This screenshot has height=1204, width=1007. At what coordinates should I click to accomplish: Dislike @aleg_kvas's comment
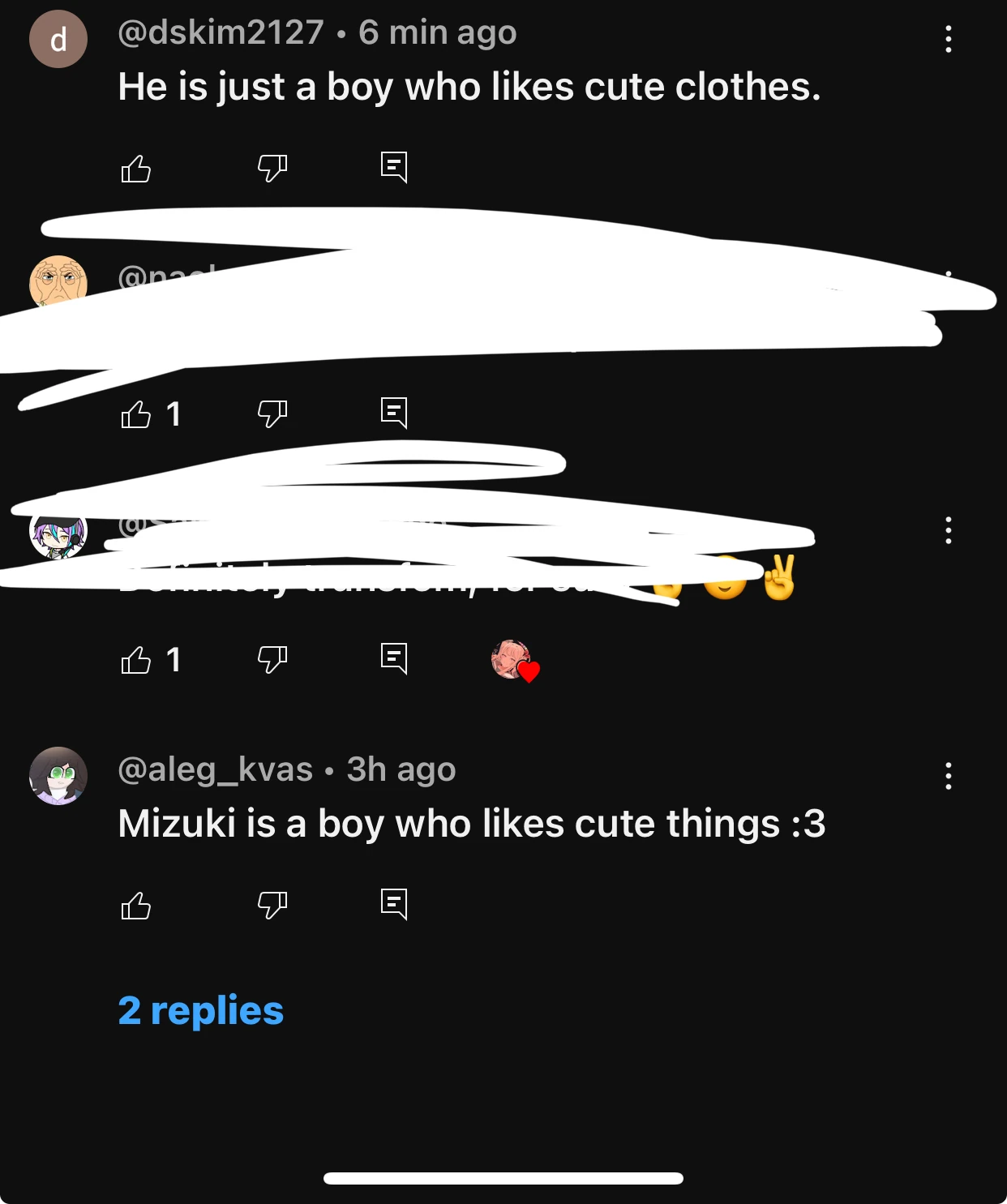272,906
